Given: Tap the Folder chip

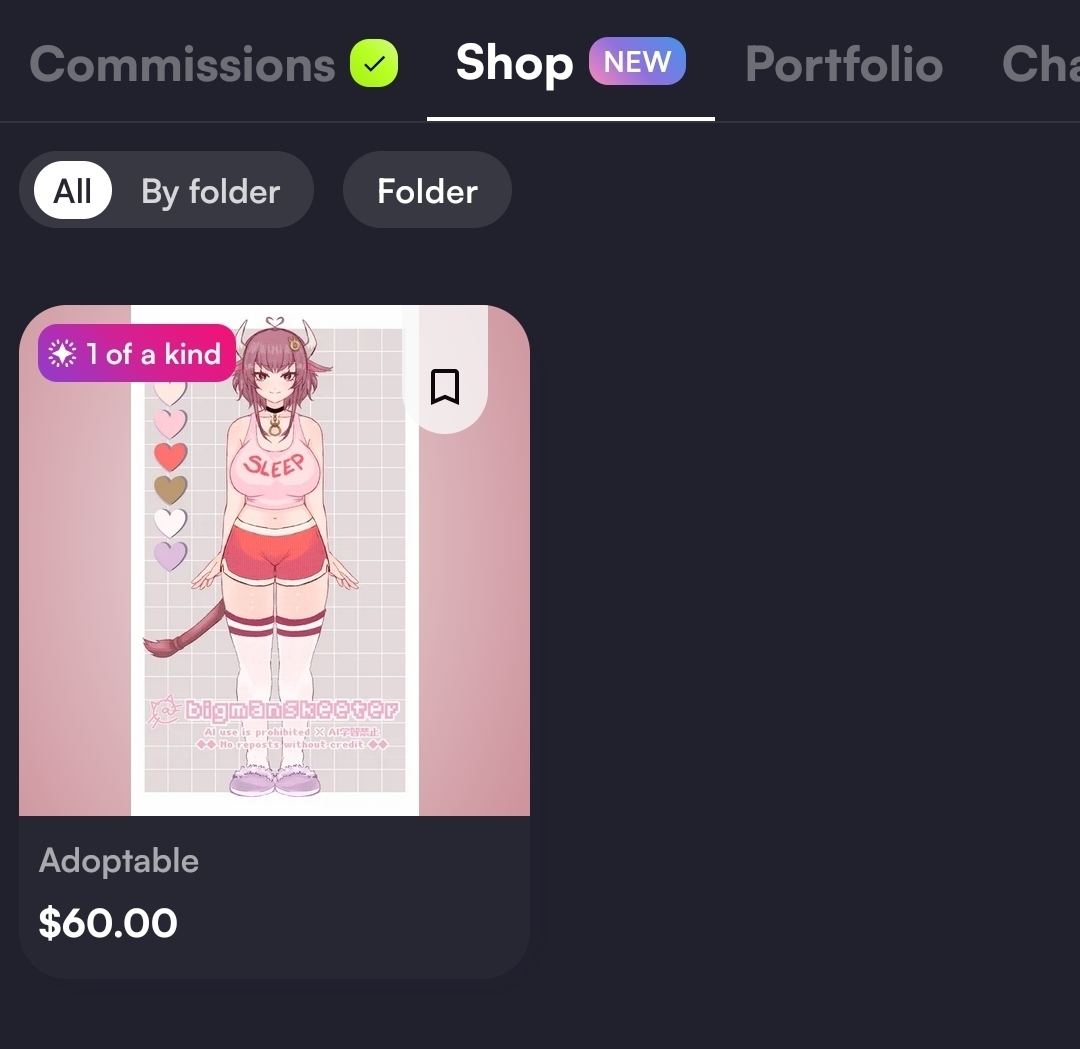Looking at the screenshot, I should [427, 190].
